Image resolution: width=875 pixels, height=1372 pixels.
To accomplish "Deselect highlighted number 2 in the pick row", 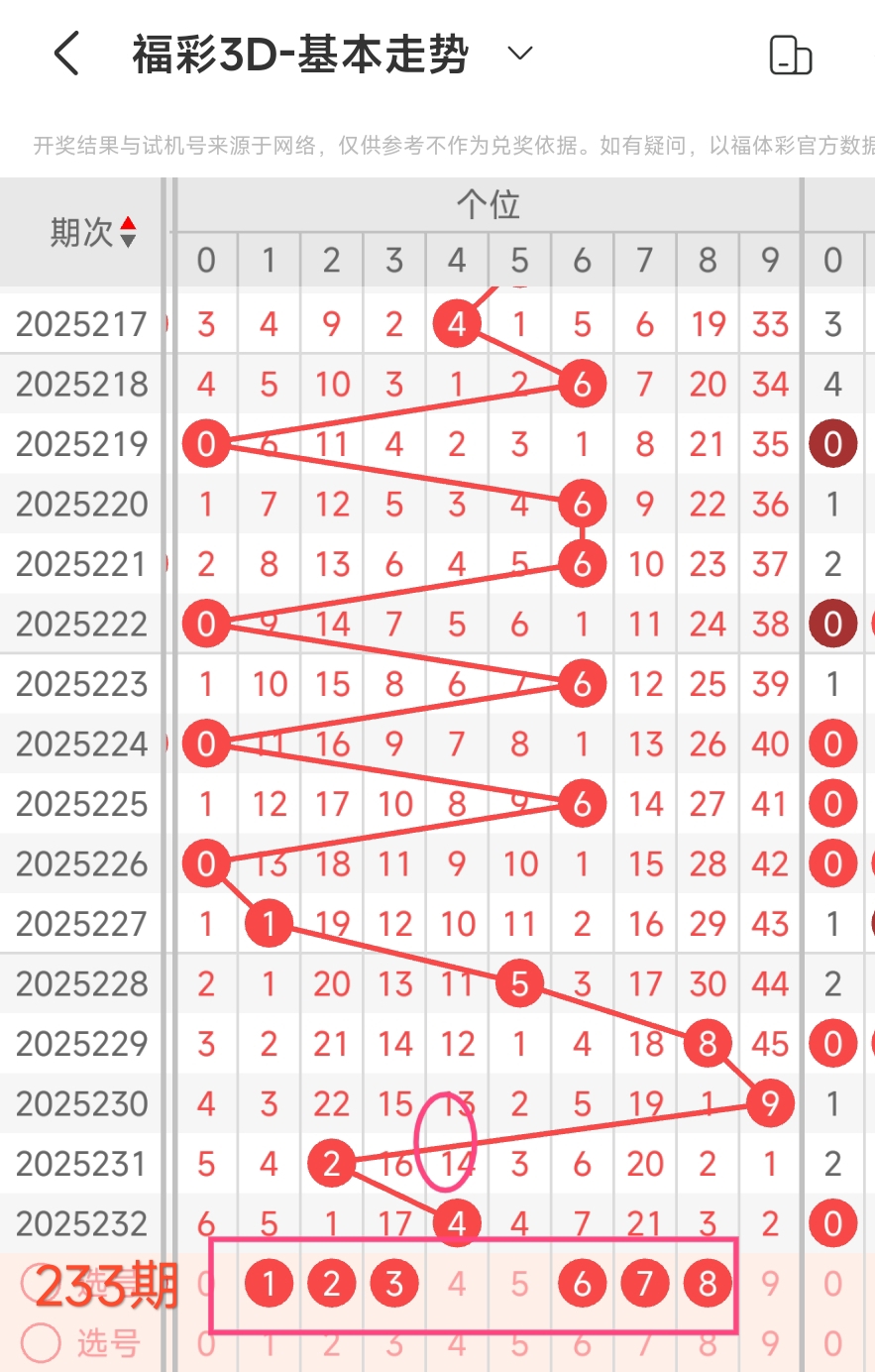I will [331, 1284].
